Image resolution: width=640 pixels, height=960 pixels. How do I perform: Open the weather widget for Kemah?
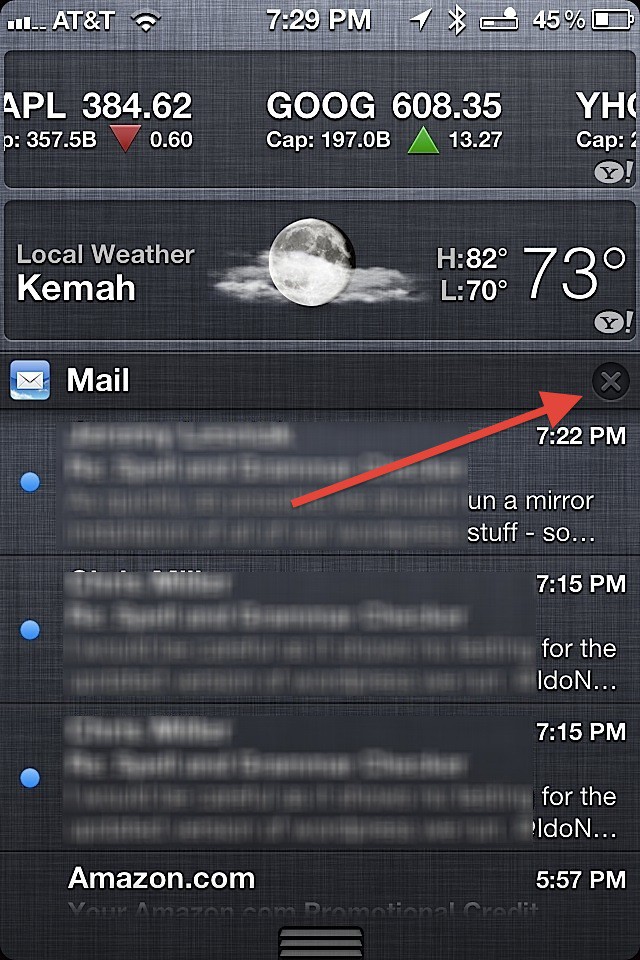tap(320, 272)
